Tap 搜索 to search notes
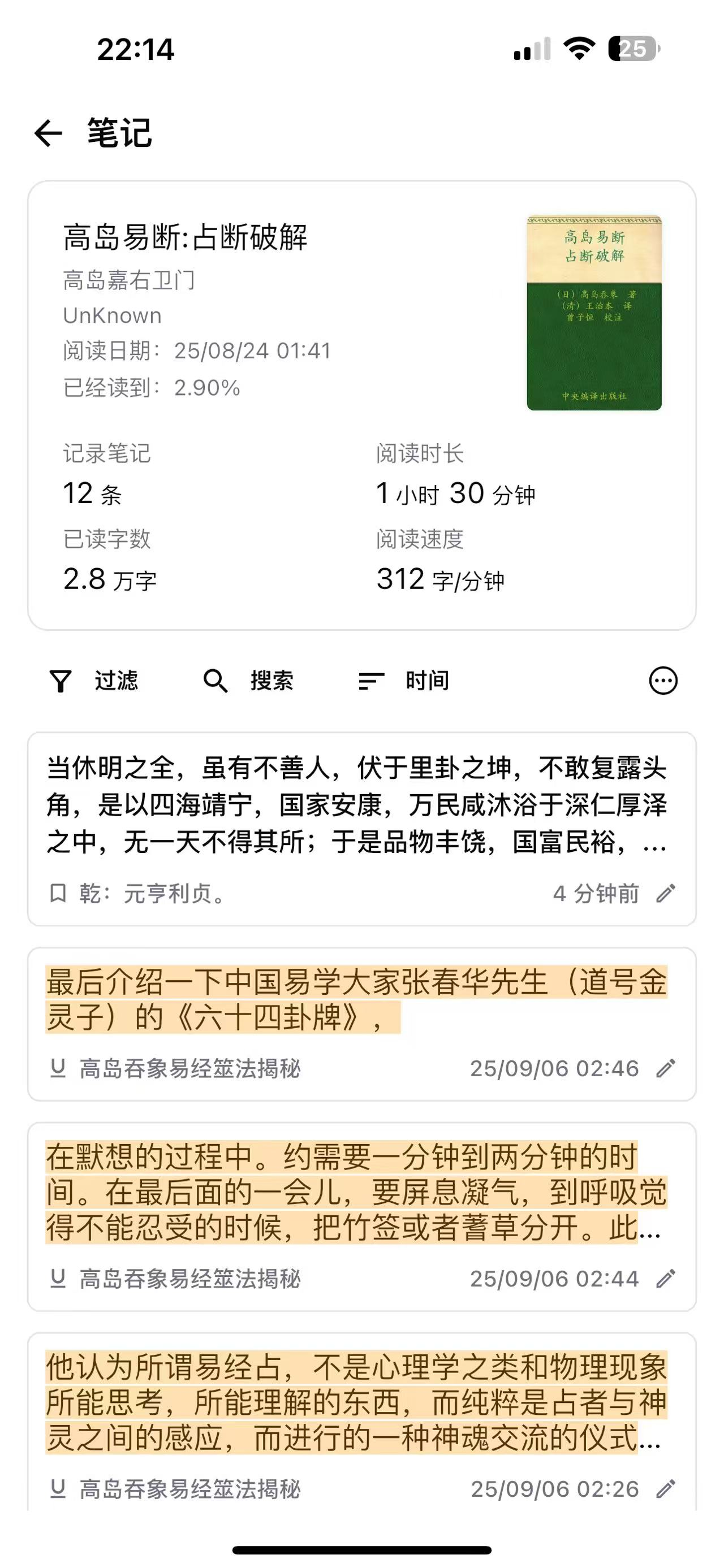The height and width of the screenshot is (1568, 724). [x=248, y=681]
